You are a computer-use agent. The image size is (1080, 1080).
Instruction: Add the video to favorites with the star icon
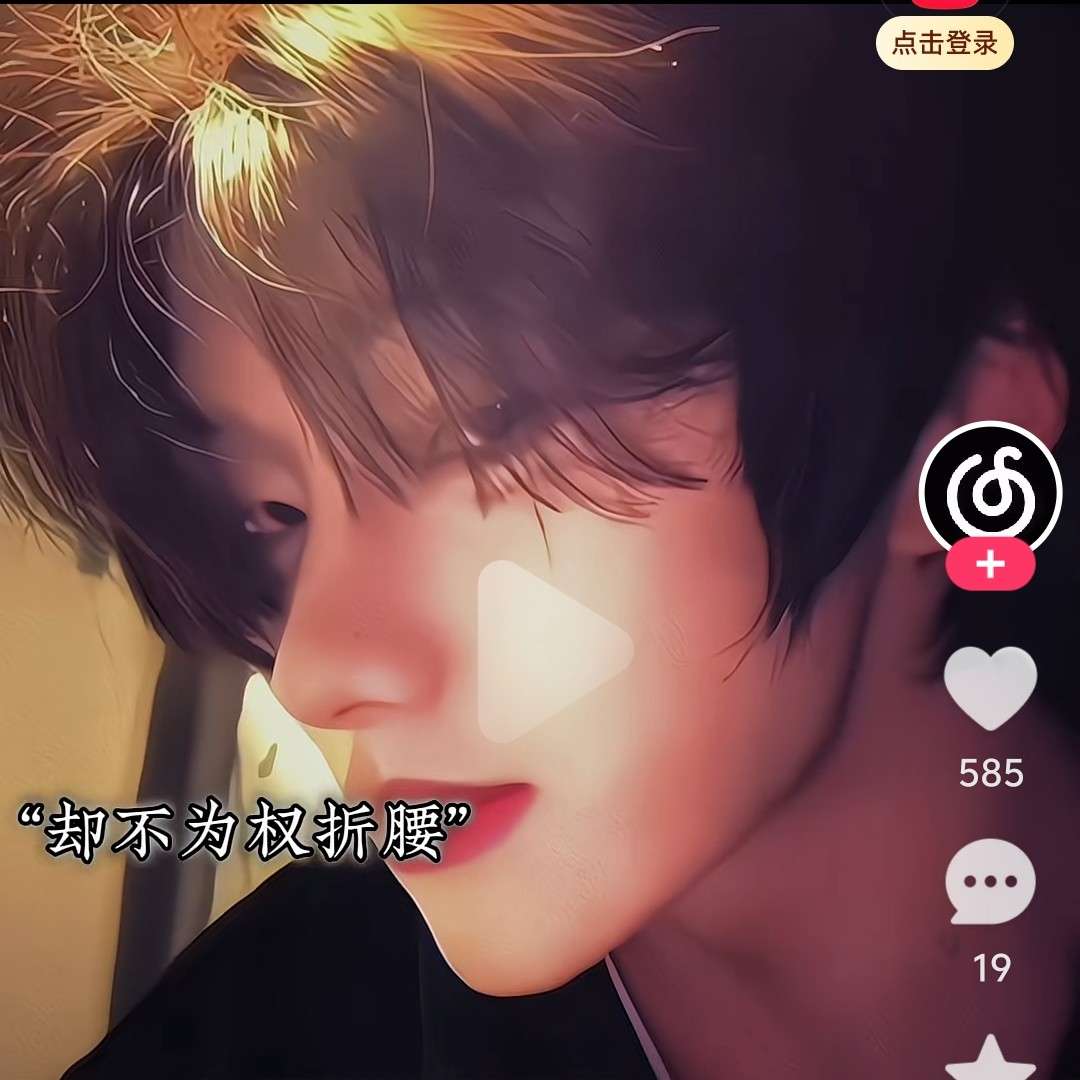990,1060
